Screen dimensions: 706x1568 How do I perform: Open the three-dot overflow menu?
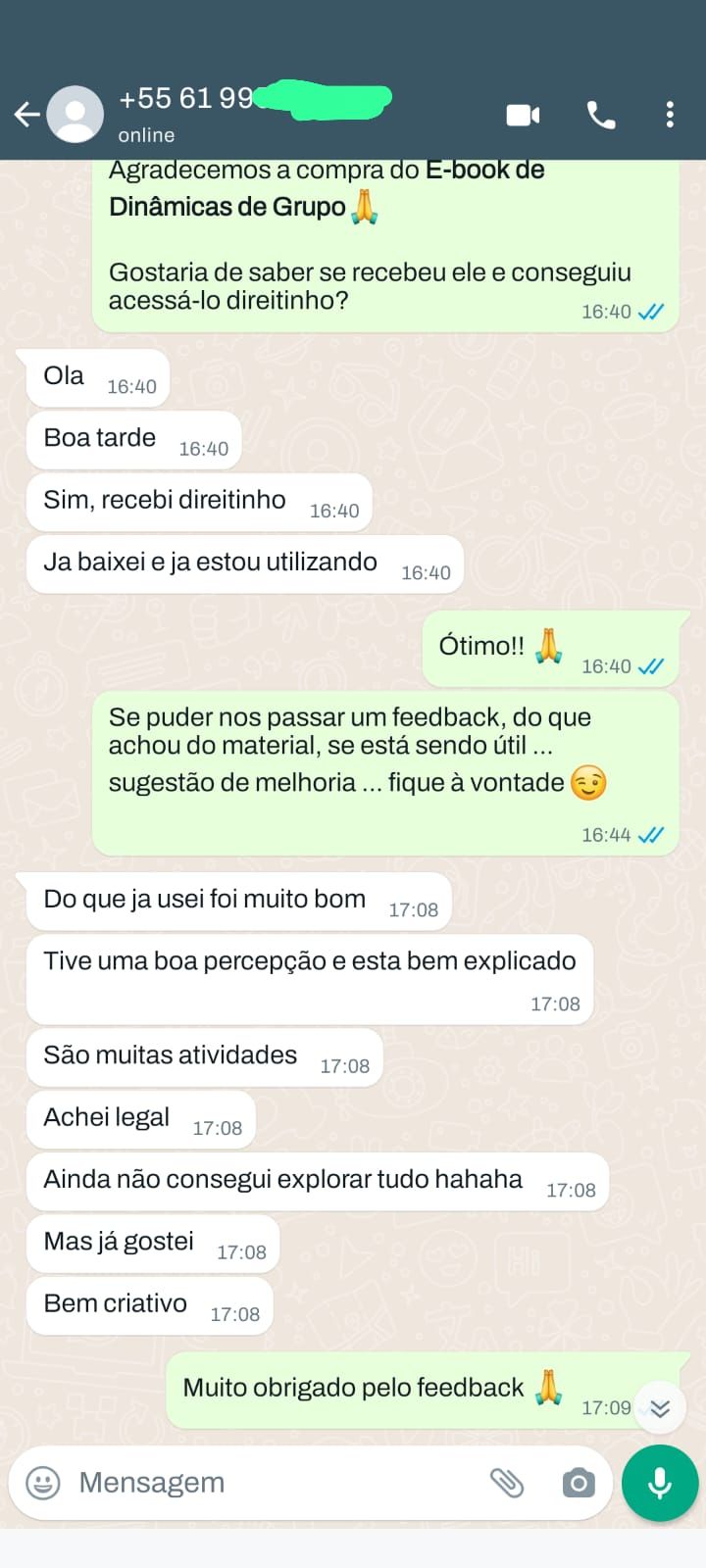[670, 115]
